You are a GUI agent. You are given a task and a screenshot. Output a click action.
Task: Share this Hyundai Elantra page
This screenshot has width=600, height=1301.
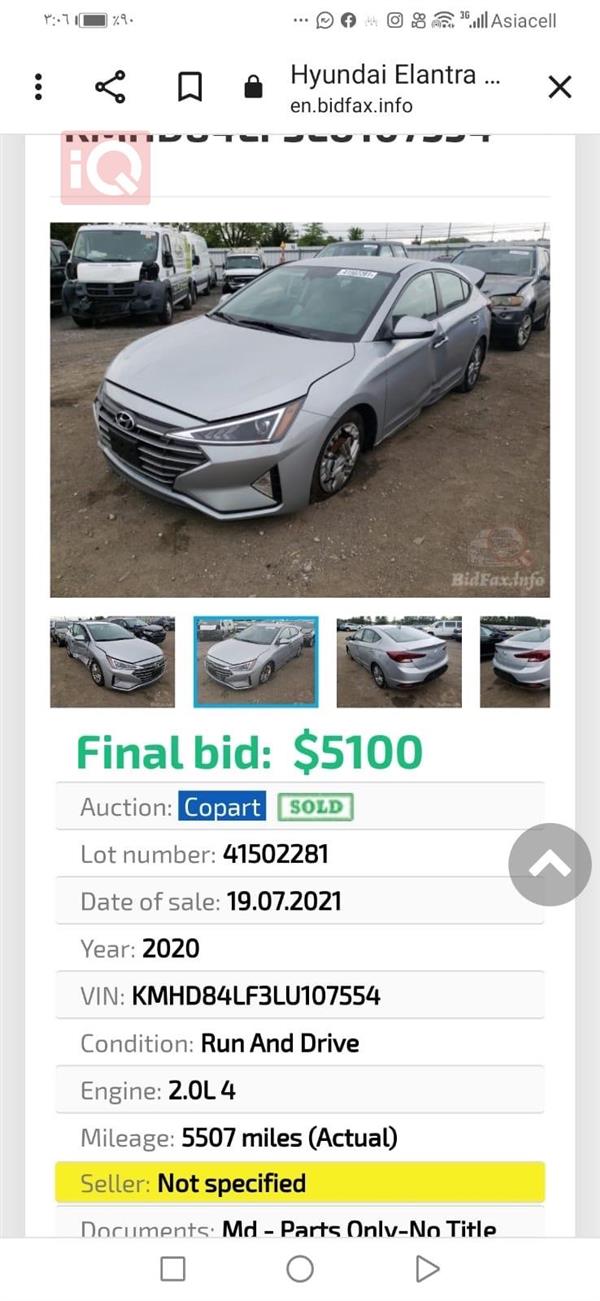[110, 87]
